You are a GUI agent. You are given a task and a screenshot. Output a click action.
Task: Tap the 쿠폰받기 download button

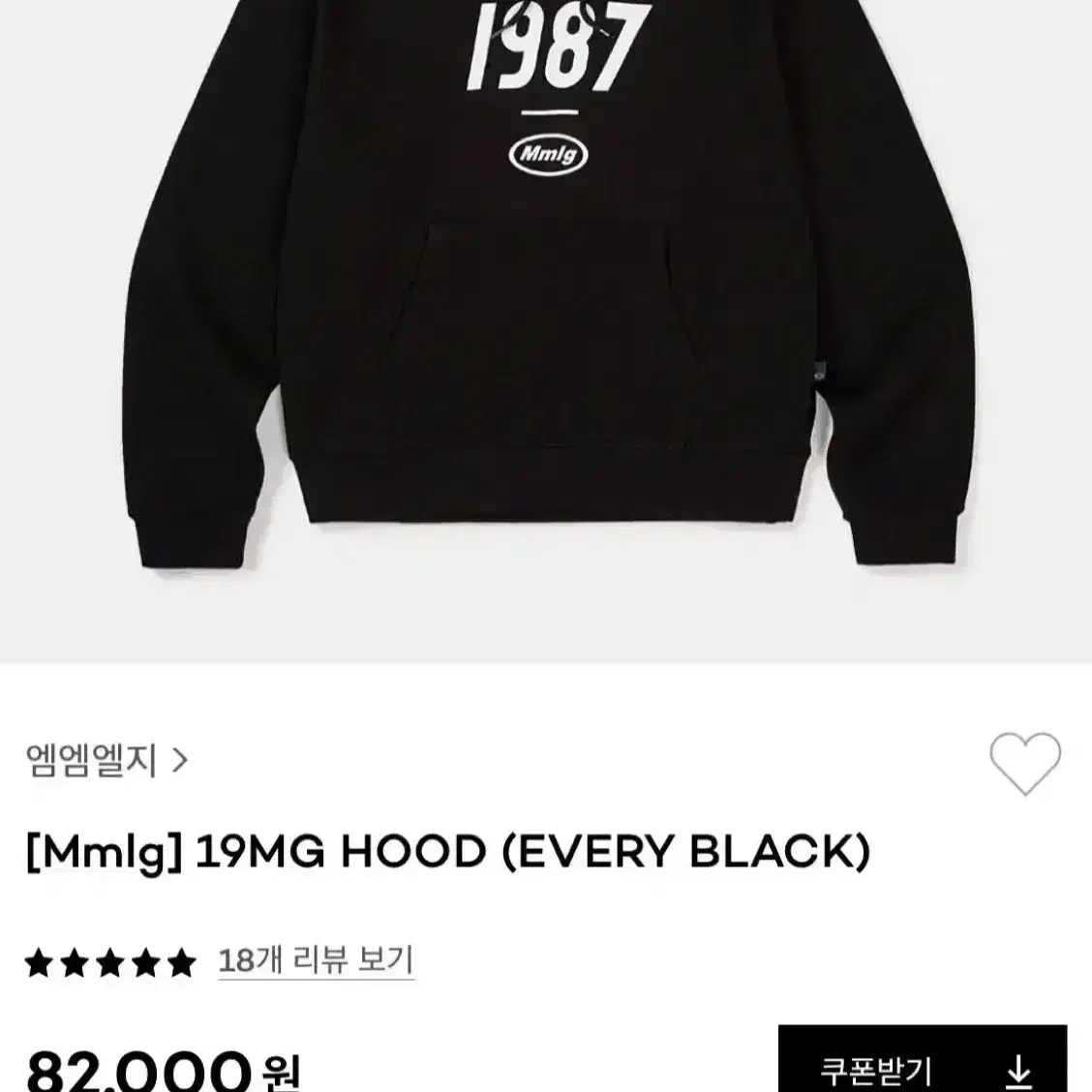pyautogui.click(x=922, y=1058)
